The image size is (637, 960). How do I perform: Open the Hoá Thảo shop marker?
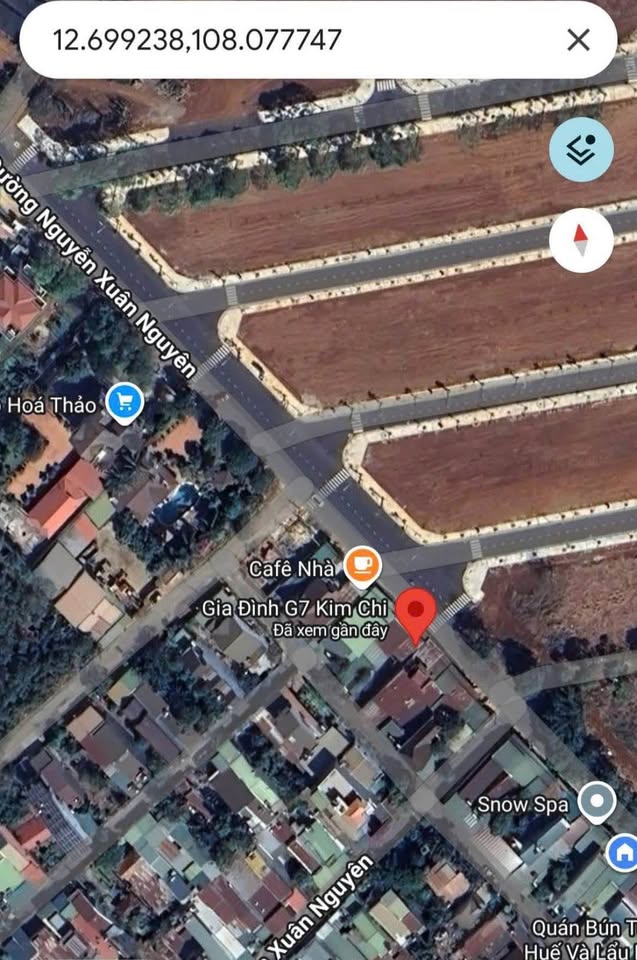[125, 403]
